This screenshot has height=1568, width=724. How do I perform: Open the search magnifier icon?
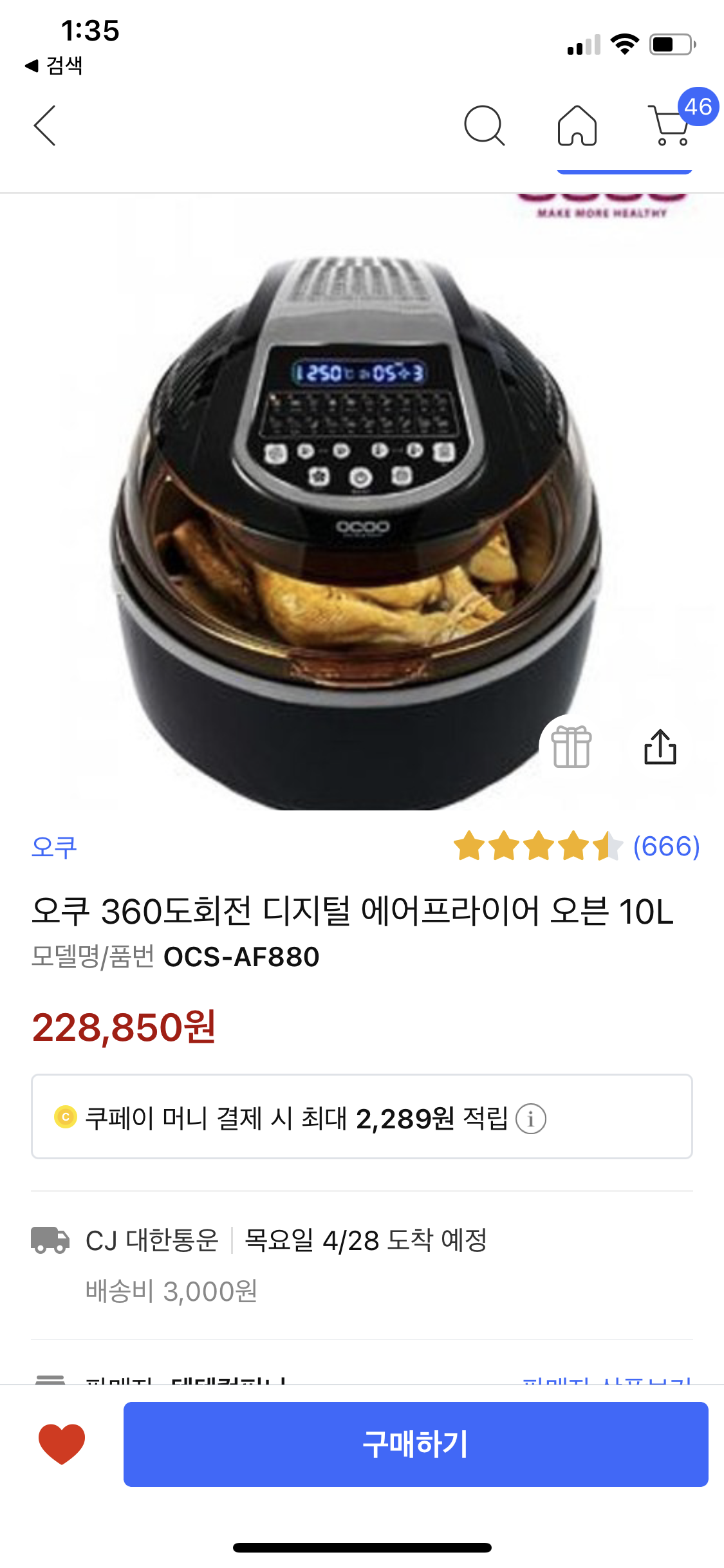pyautogui.click(x=484, y=126)
